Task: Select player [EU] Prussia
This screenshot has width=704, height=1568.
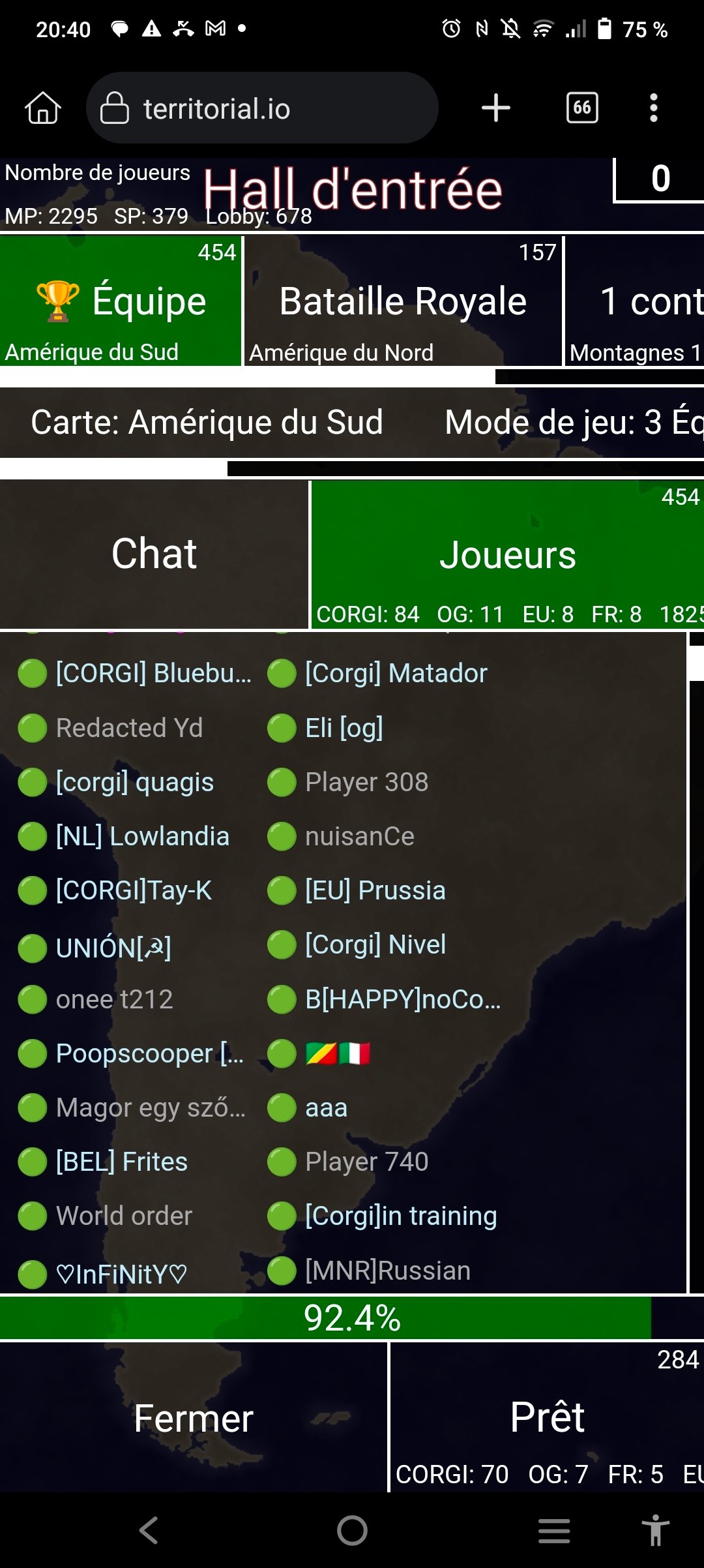Action: (x=375, y=890)
